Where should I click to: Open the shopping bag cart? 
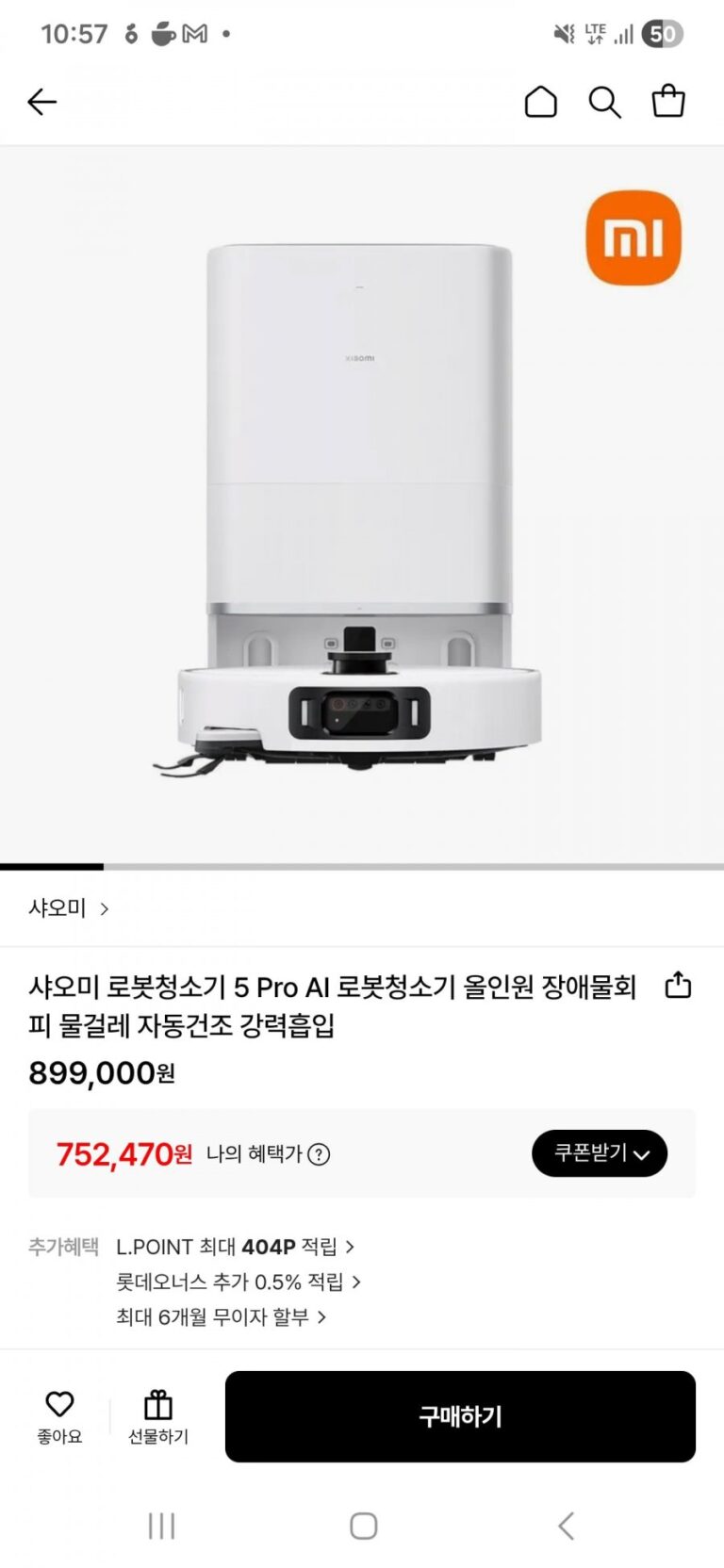point(668,101)
